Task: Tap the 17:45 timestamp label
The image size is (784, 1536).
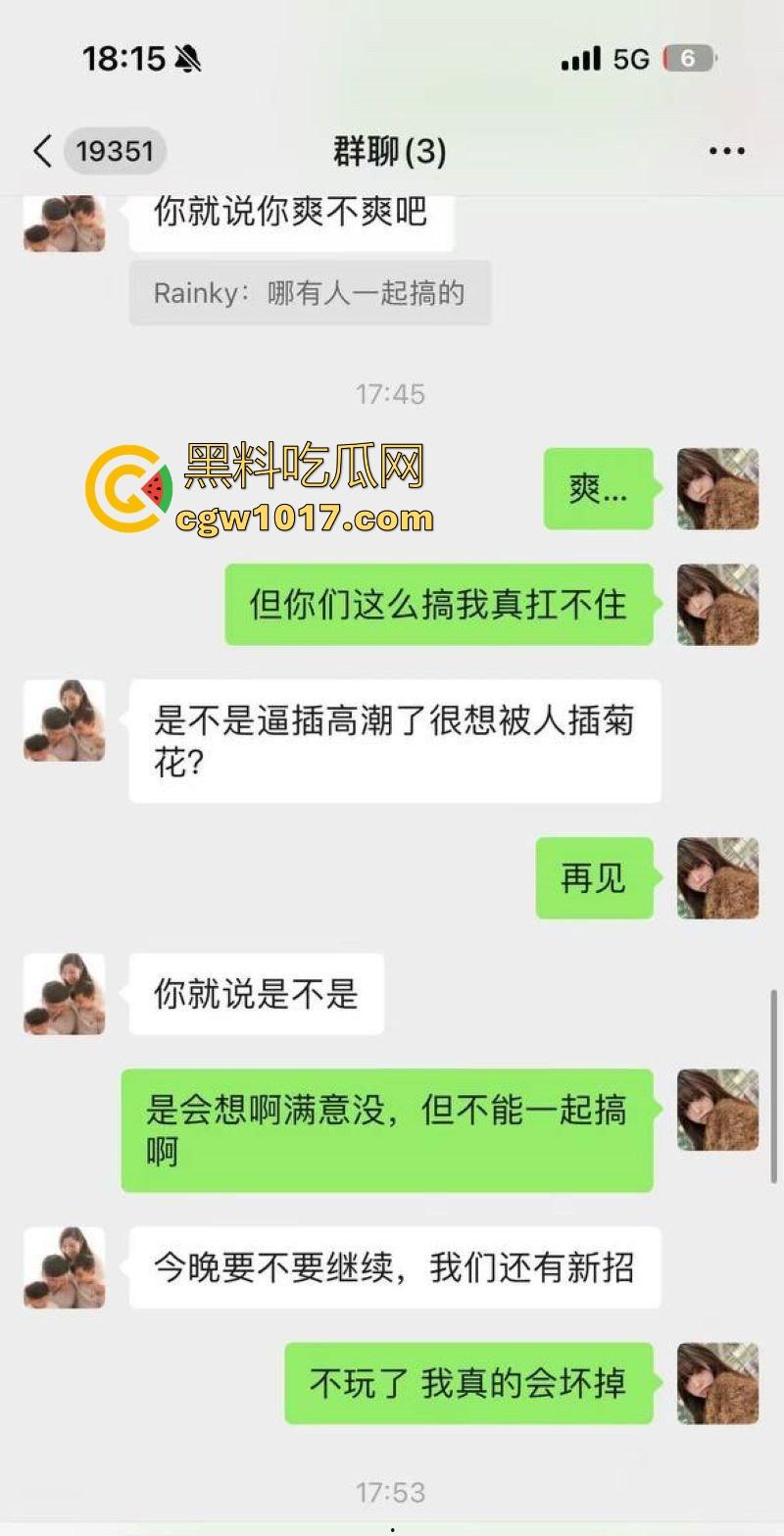Action: [x=392, y=395]
